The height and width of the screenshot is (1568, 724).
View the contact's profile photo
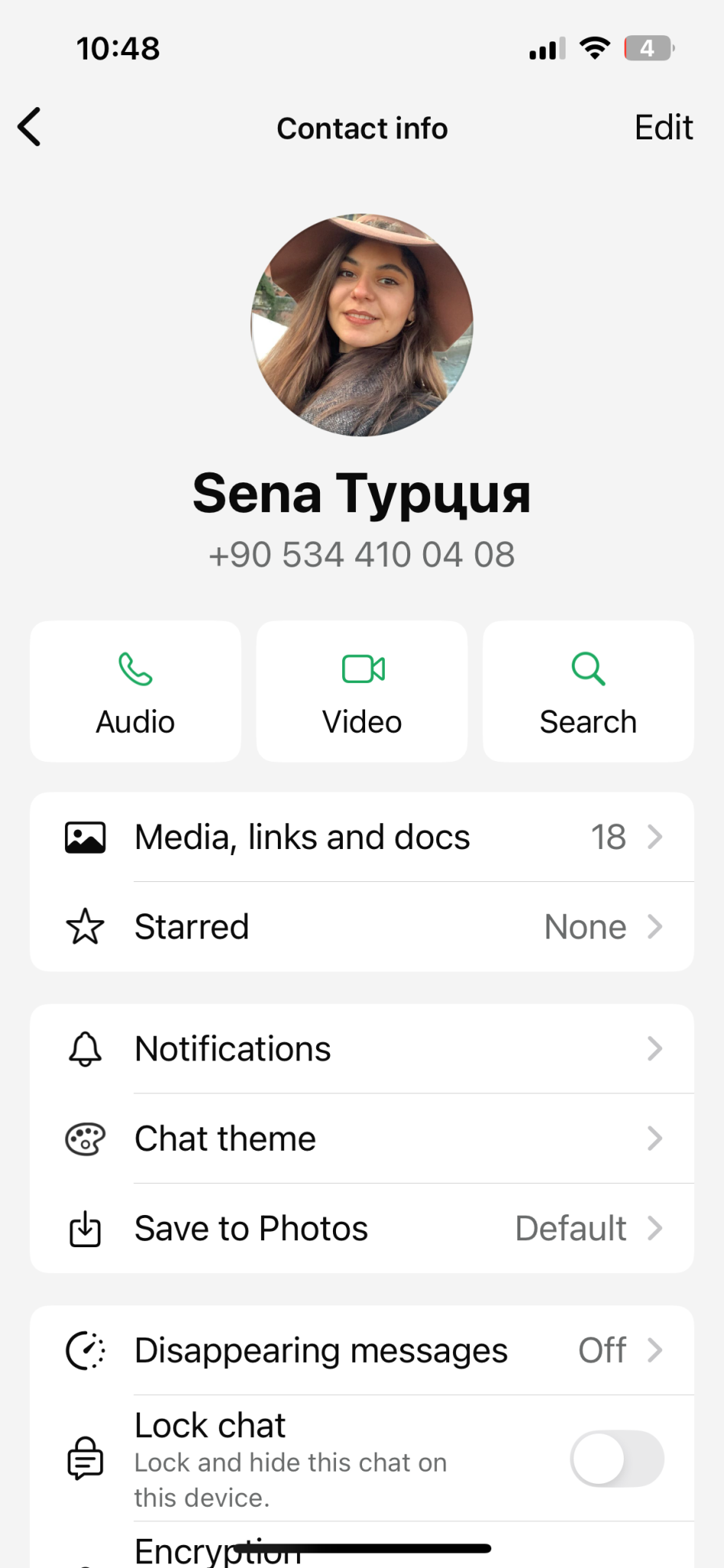(362, 325)
